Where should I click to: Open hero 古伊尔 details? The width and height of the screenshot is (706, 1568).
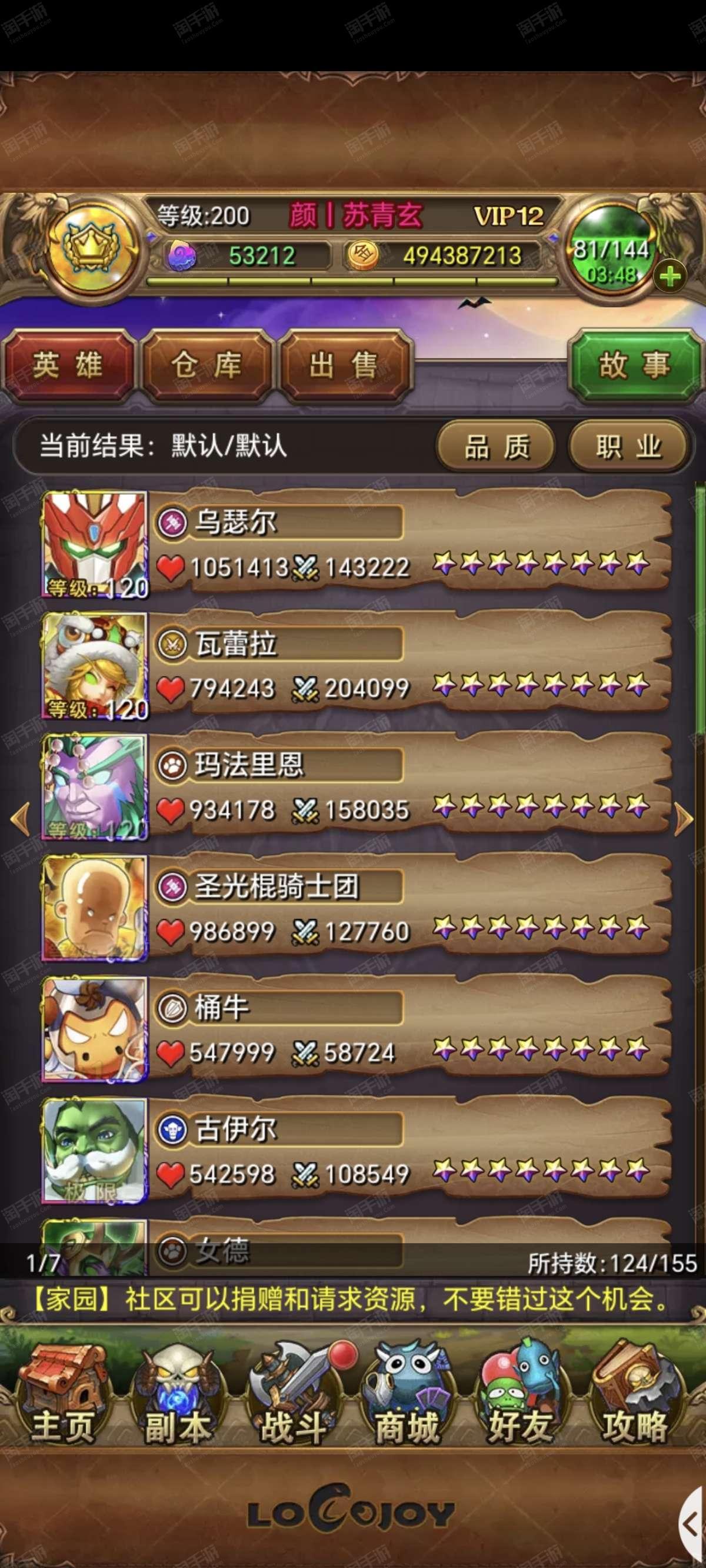(357, 1152)
